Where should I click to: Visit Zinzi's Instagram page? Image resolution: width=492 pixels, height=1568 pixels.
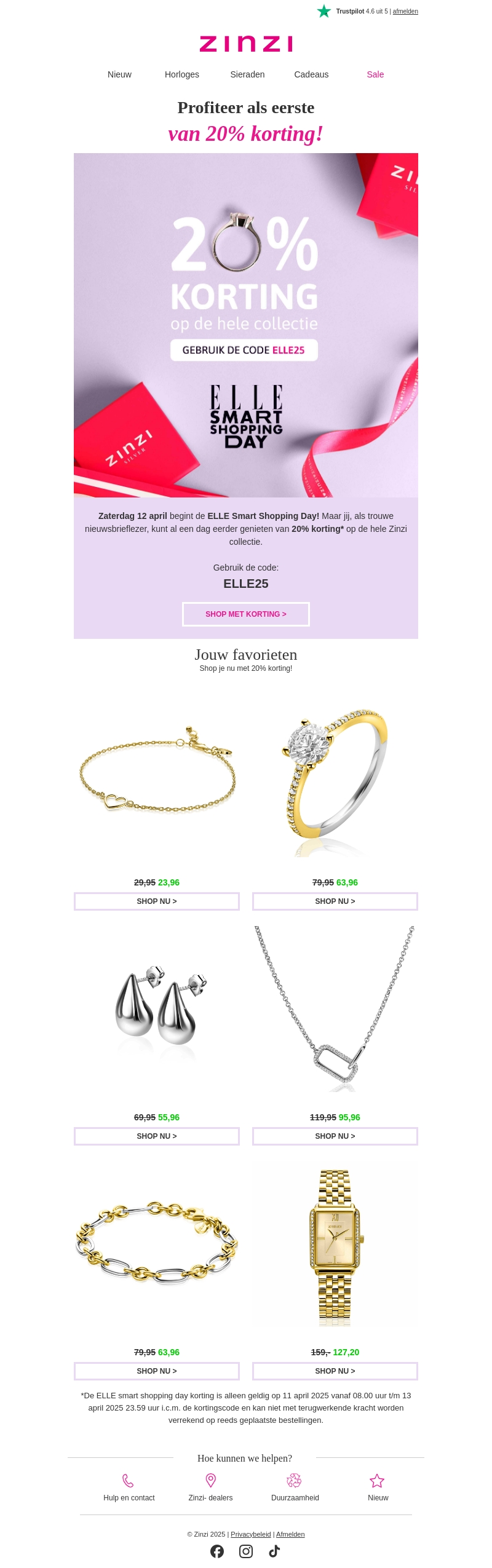246,1551
